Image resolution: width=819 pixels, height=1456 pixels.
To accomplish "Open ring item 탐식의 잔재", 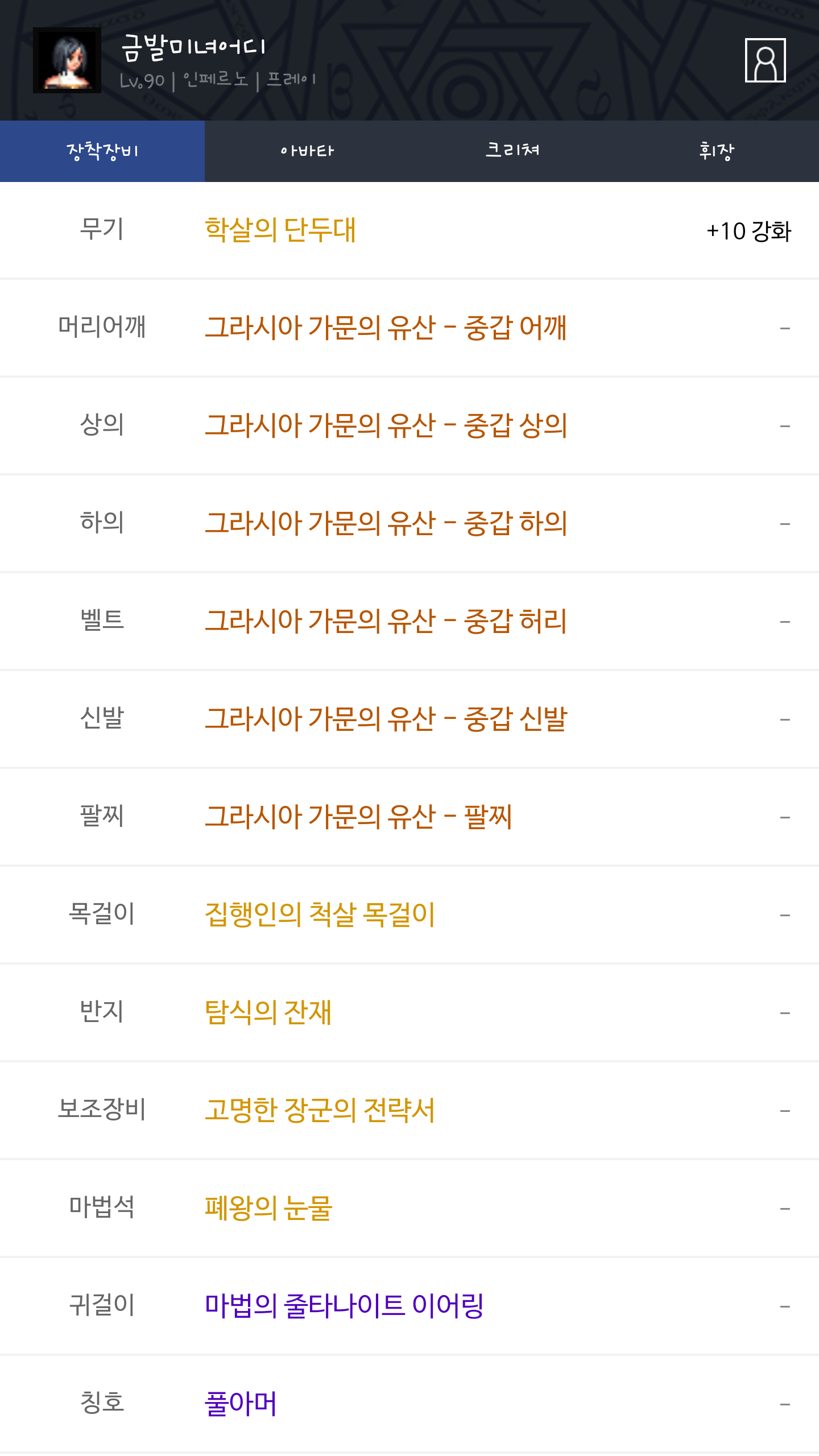I will pos(268,1013).
